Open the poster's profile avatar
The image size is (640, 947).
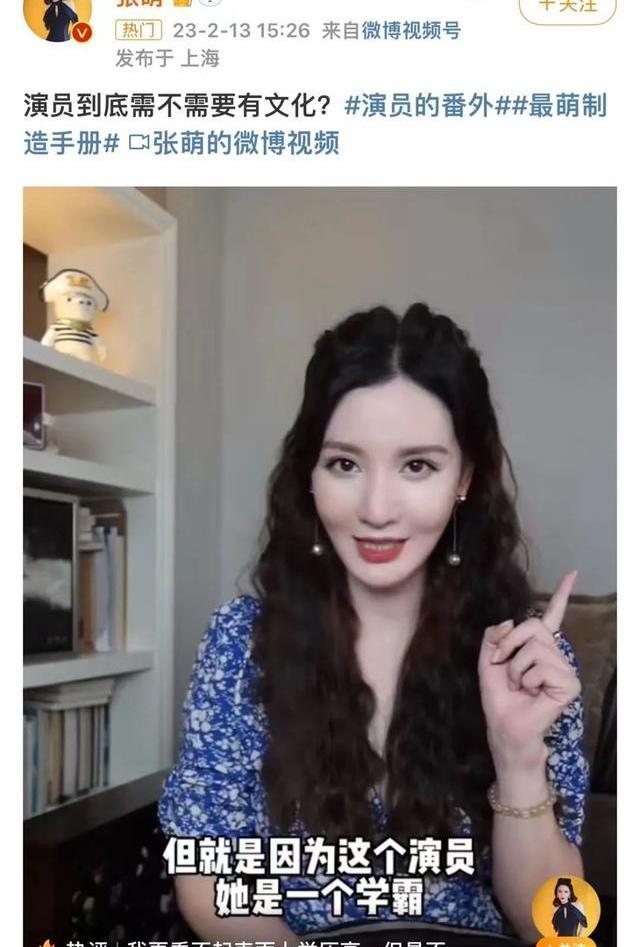coord(57,17)
